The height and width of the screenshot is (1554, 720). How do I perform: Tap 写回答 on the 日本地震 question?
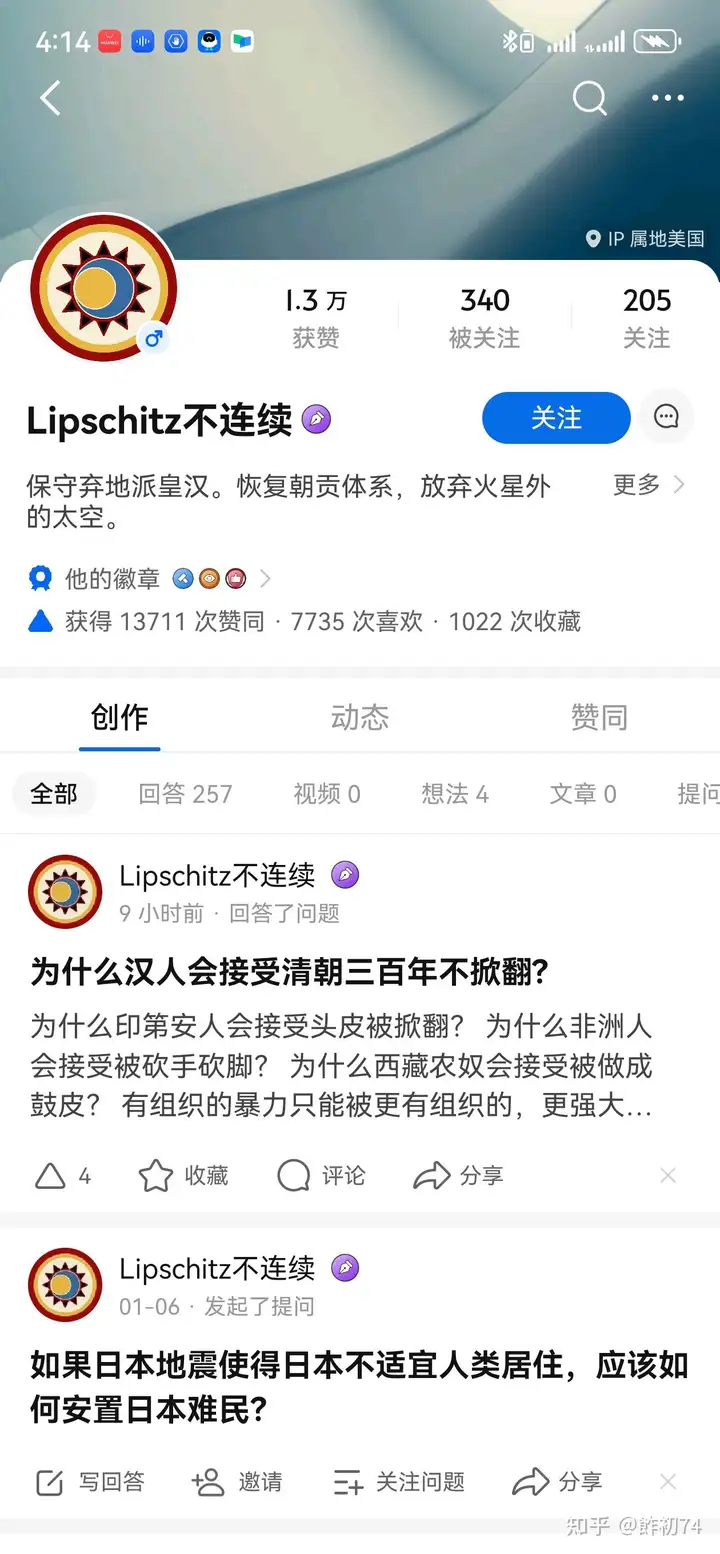point(90,1482)
